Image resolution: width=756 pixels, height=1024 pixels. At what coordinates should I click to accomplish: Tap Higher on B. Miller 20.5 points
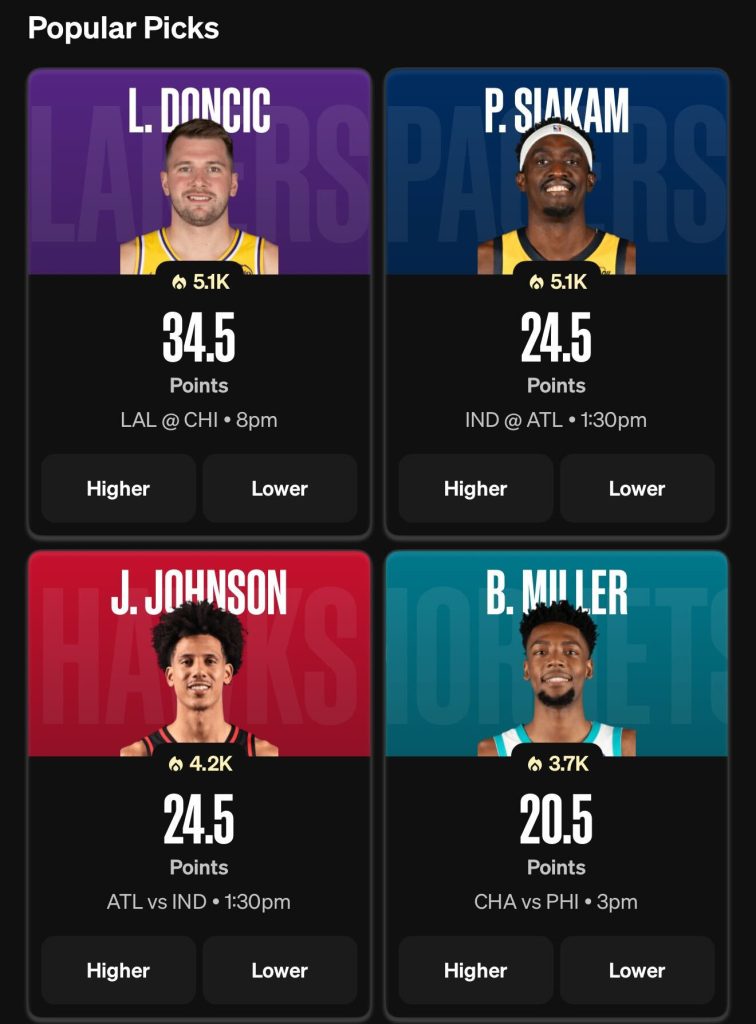(475, 970)
